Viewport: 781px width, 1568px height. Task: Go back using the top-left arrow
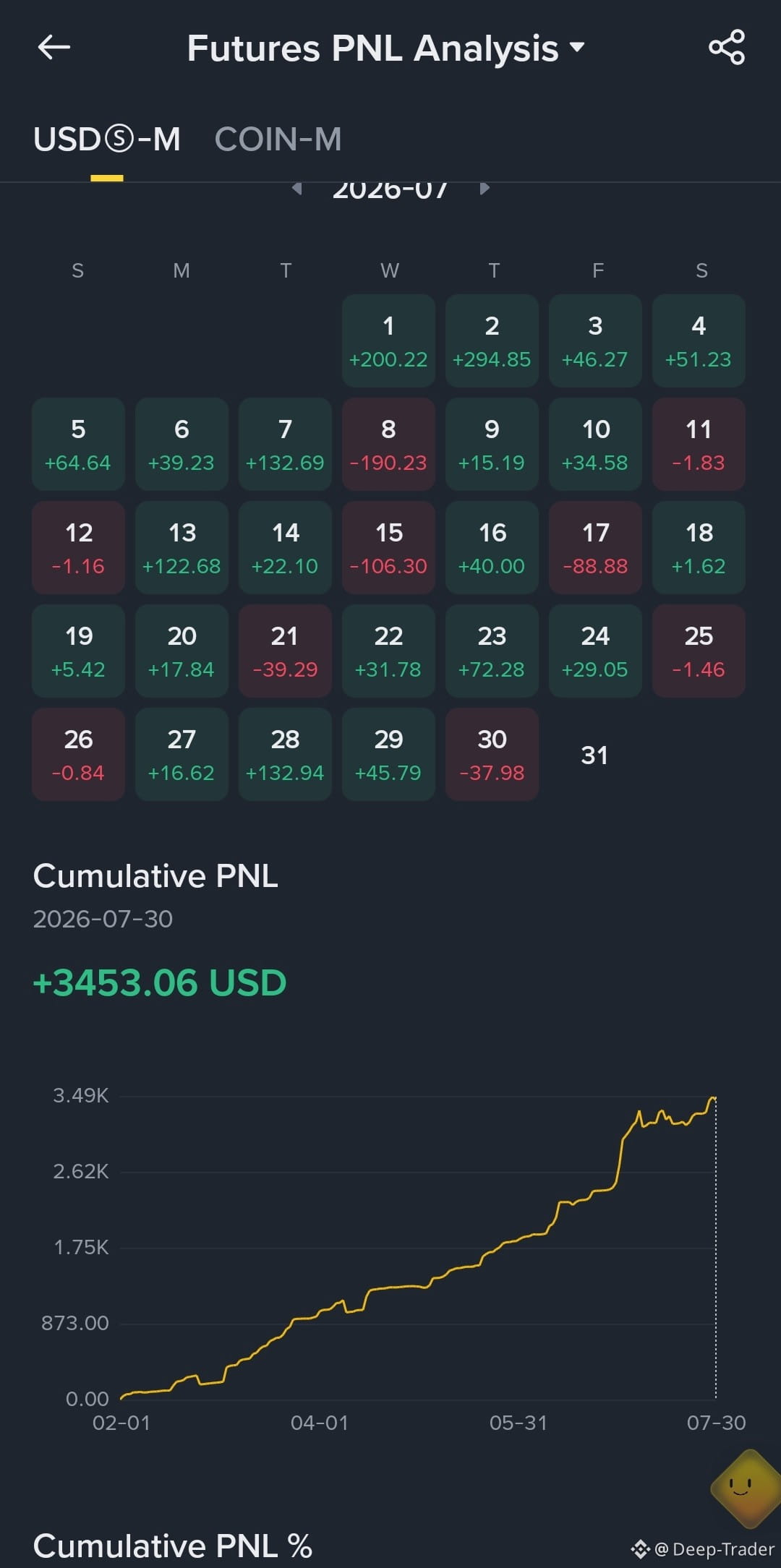(54, 48)
